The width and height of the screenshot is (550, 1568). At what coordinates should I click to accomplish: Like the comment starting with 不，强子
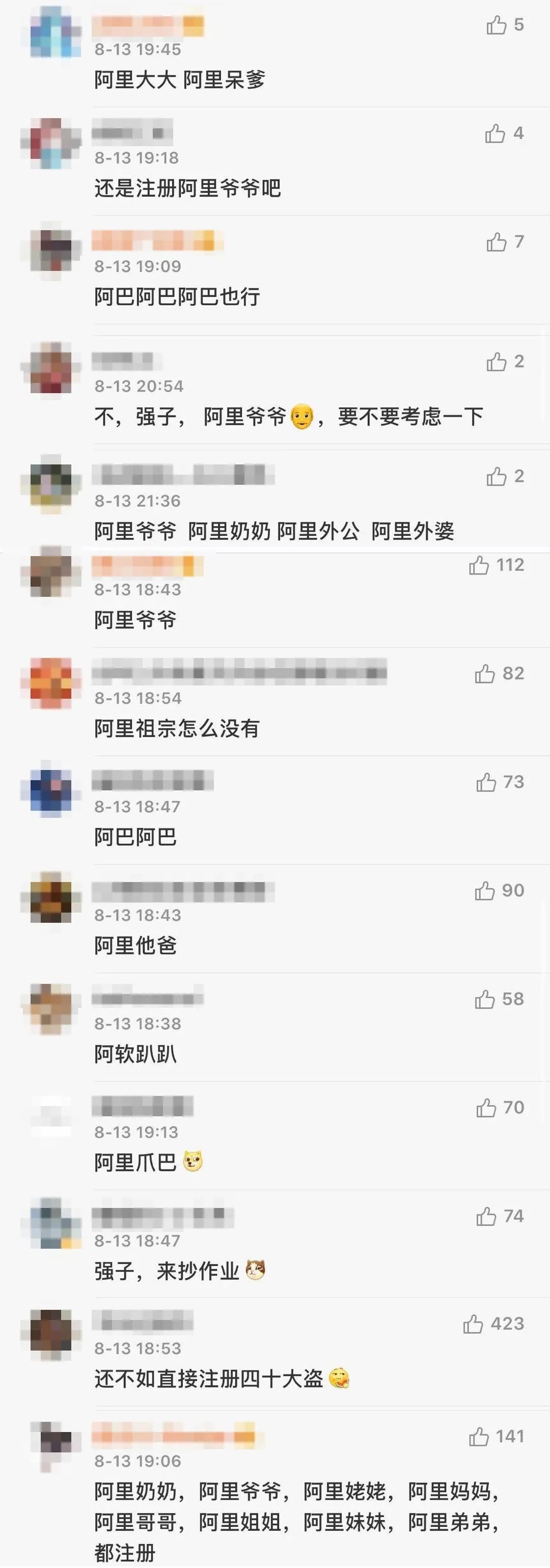point(497,362)
